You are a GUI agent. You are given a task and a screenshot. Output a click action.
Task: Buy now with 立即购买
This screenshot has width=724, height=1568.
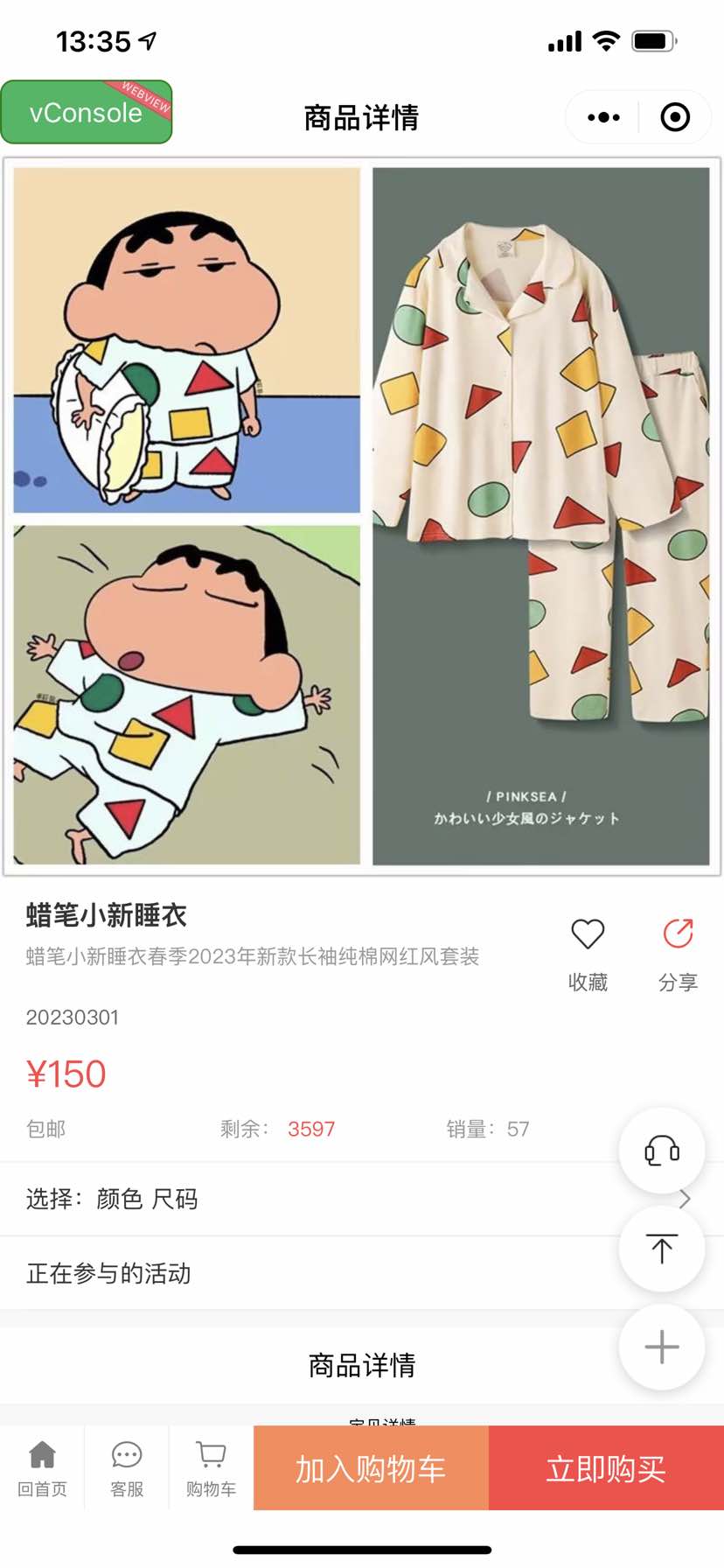point(606,1468)
